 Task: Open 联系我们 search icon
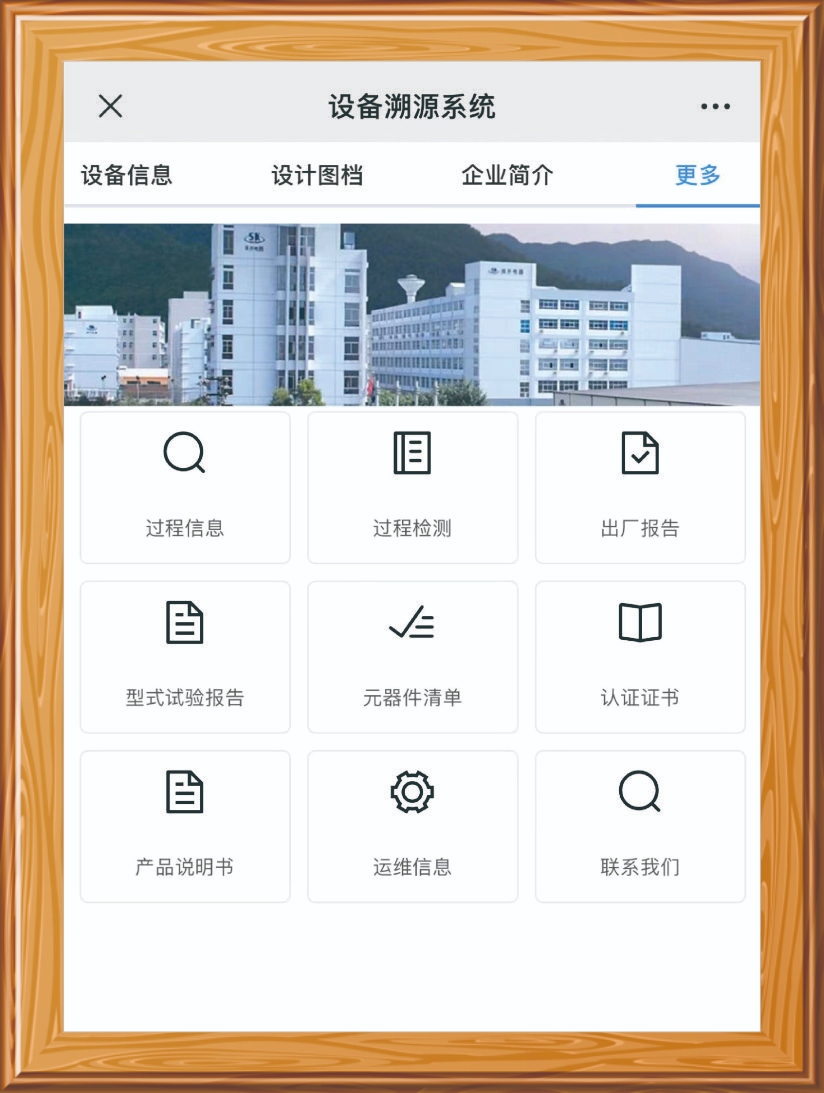coord(640,792)
